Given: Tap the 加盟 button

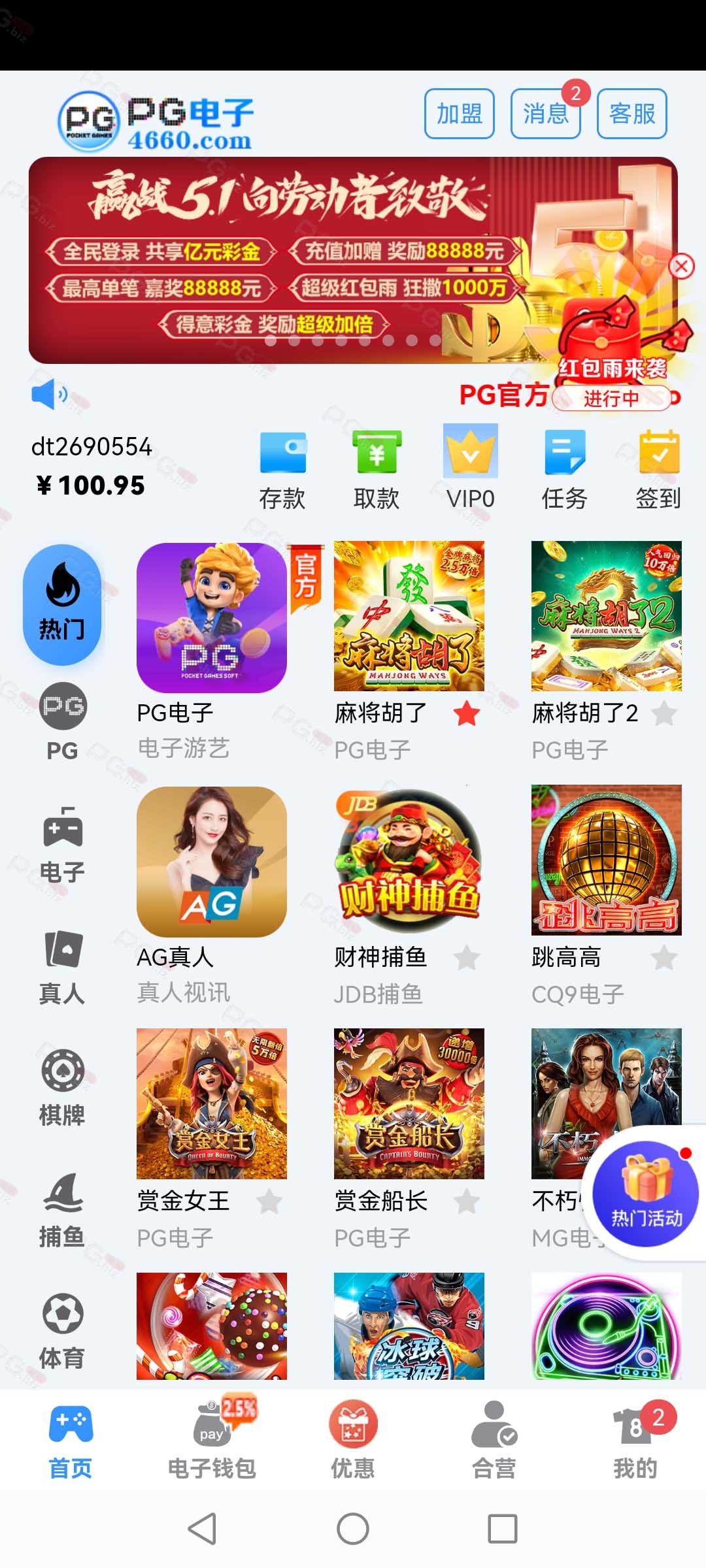Looking at the screenshot, I should click(459, 114).
